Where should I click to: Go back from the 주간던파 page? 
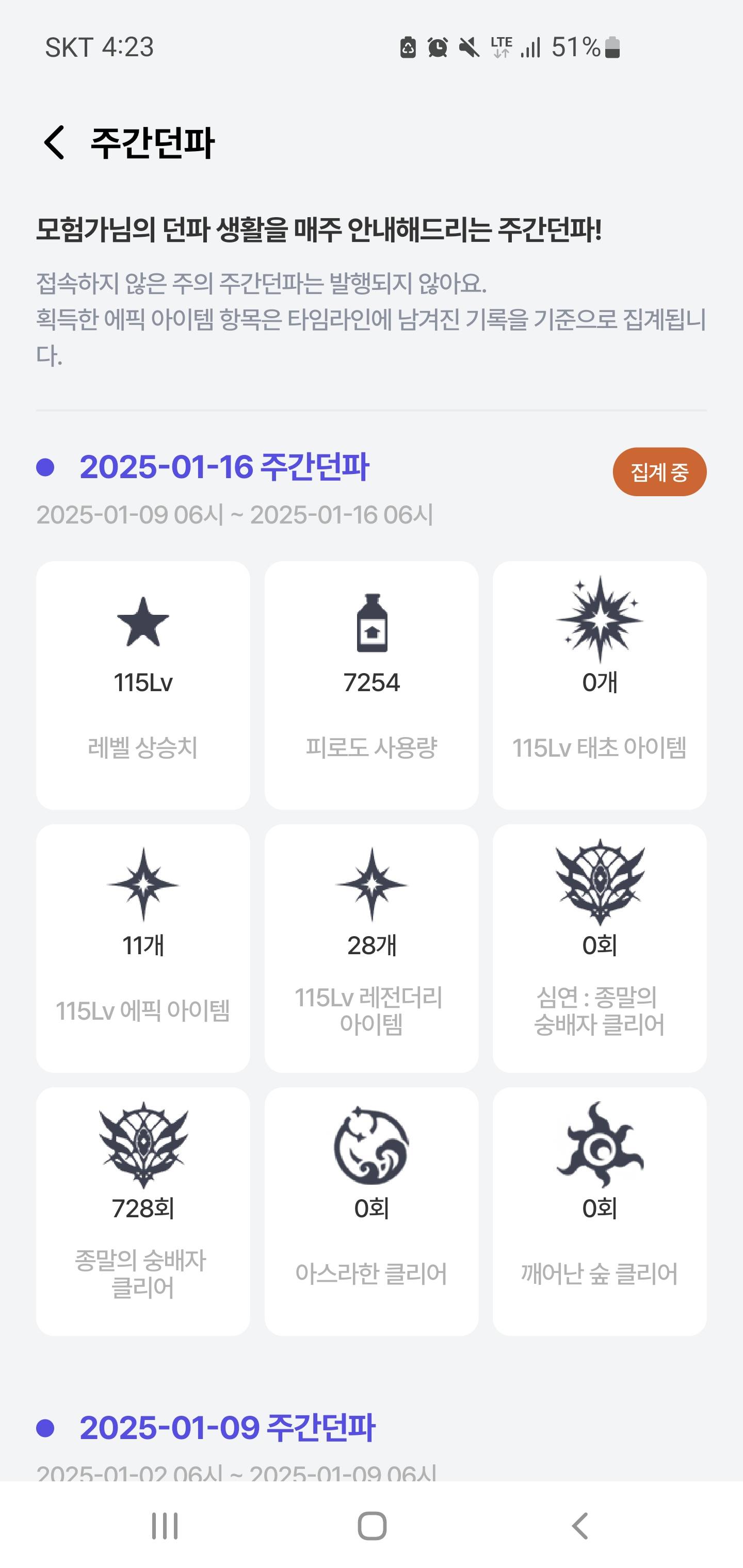pyautogui.click(x=55, y=143)
